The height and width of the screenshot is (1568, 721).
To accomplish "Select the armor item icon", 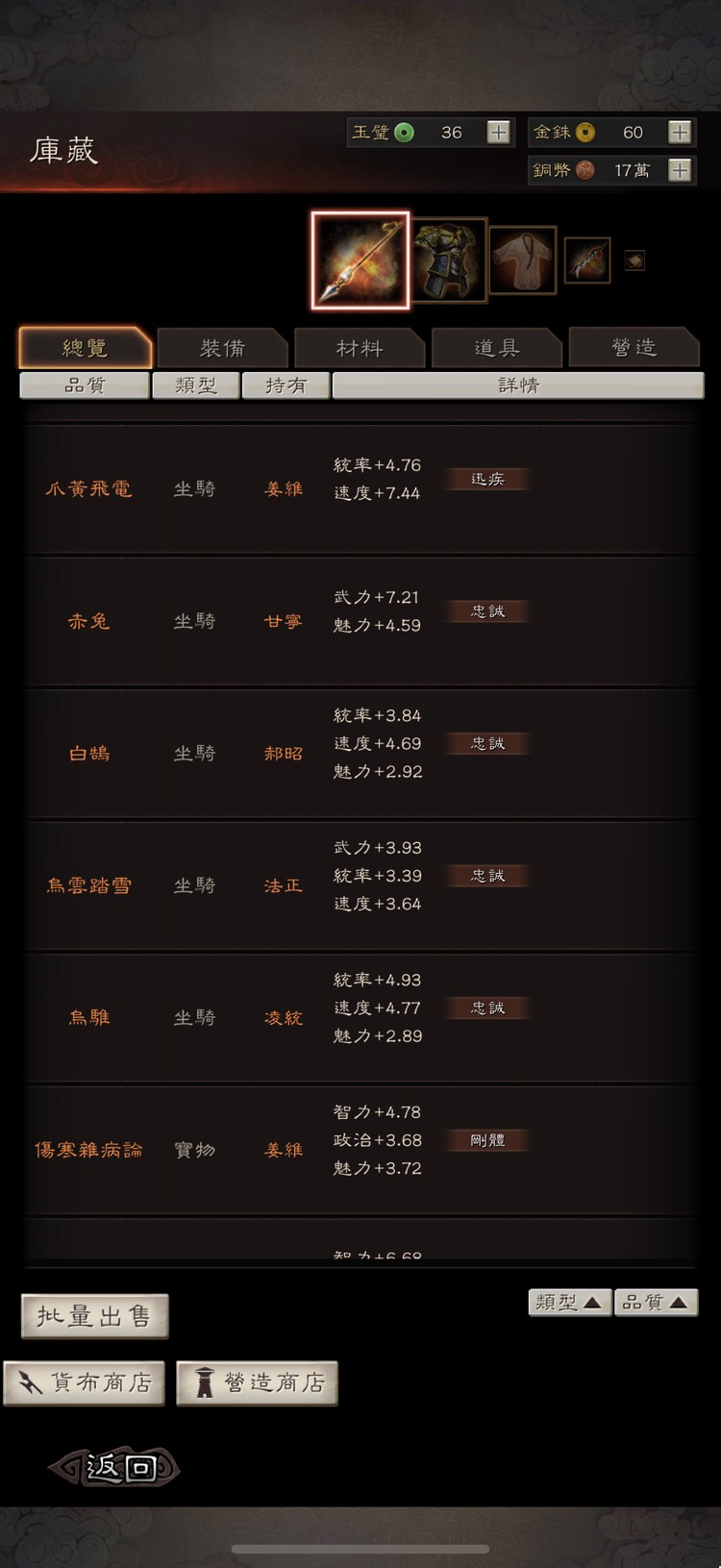I will point(449,259).
